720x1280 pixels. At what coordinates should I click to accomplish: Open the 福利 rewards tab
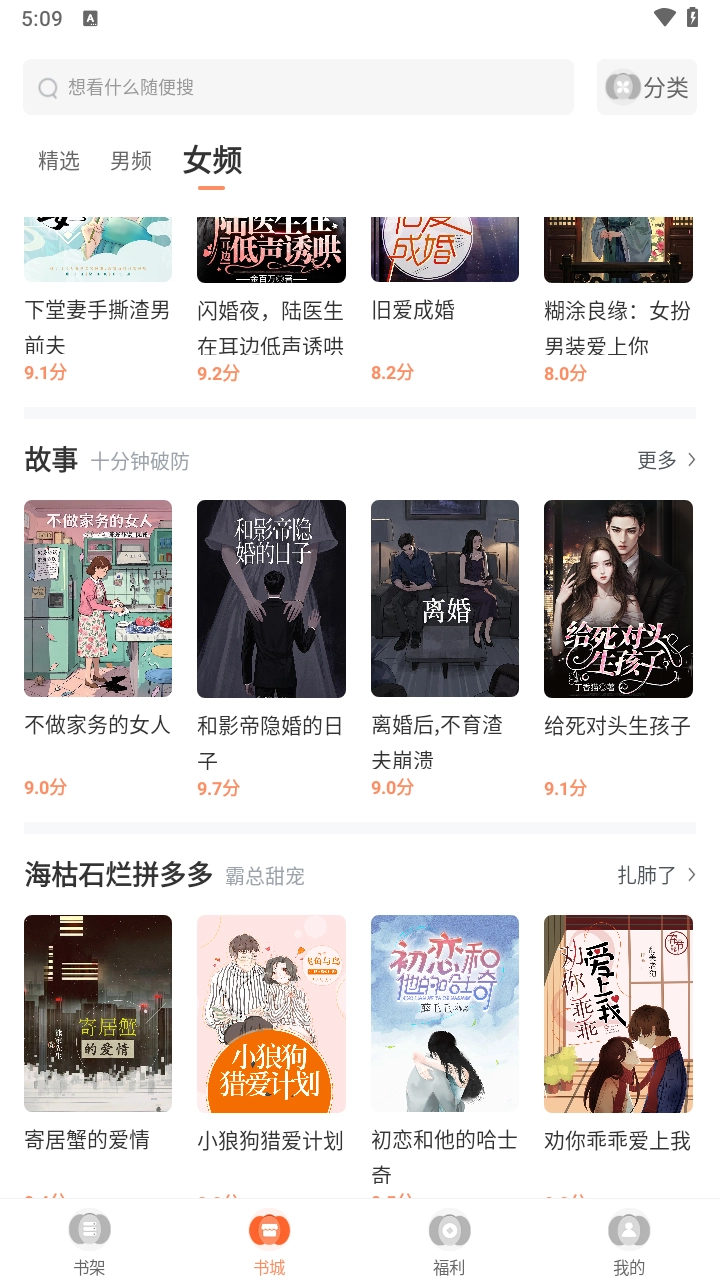[x=449, y=1242]
